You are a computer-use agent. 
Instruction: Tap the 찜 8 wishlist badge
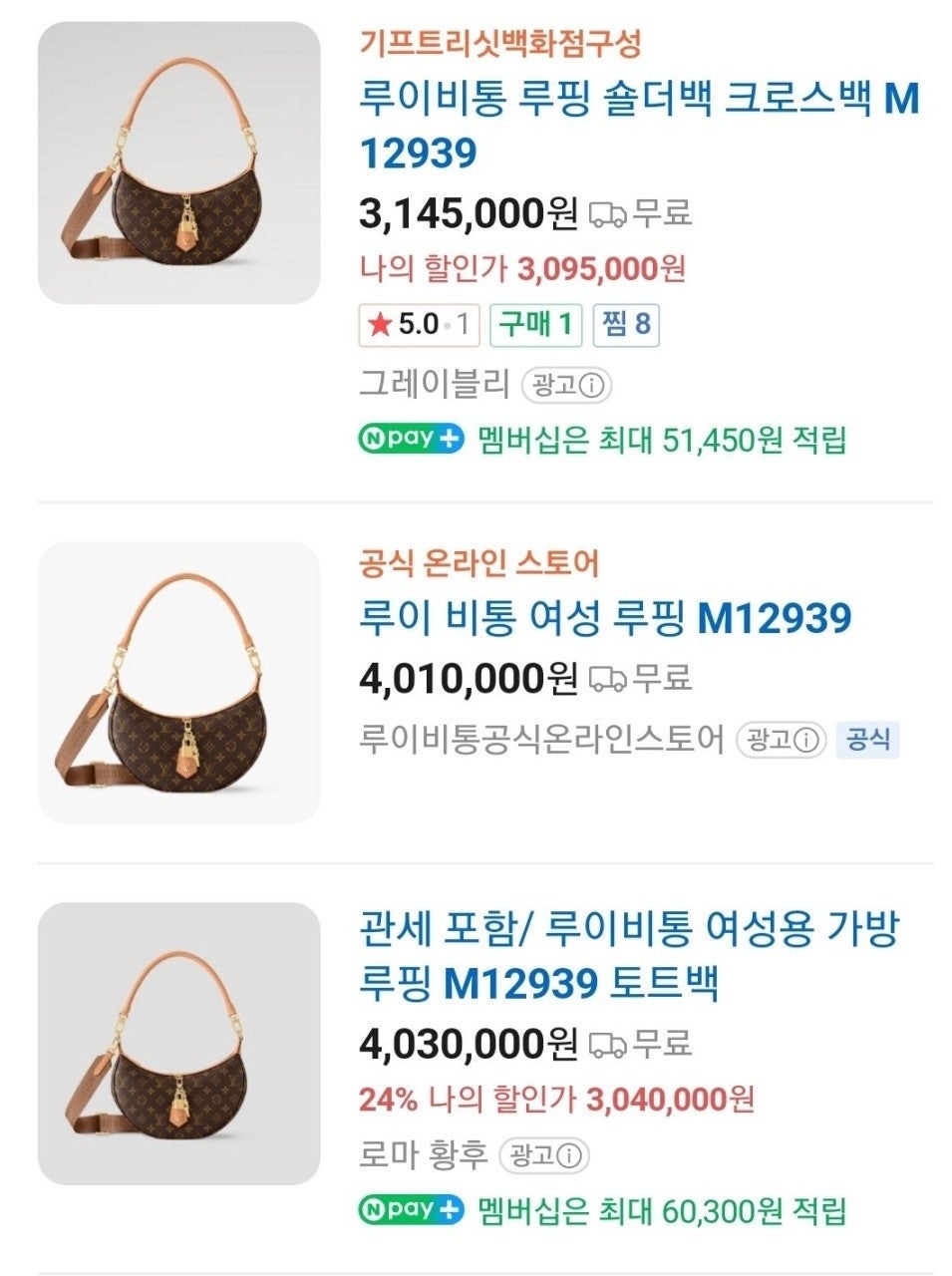[626, 324]
